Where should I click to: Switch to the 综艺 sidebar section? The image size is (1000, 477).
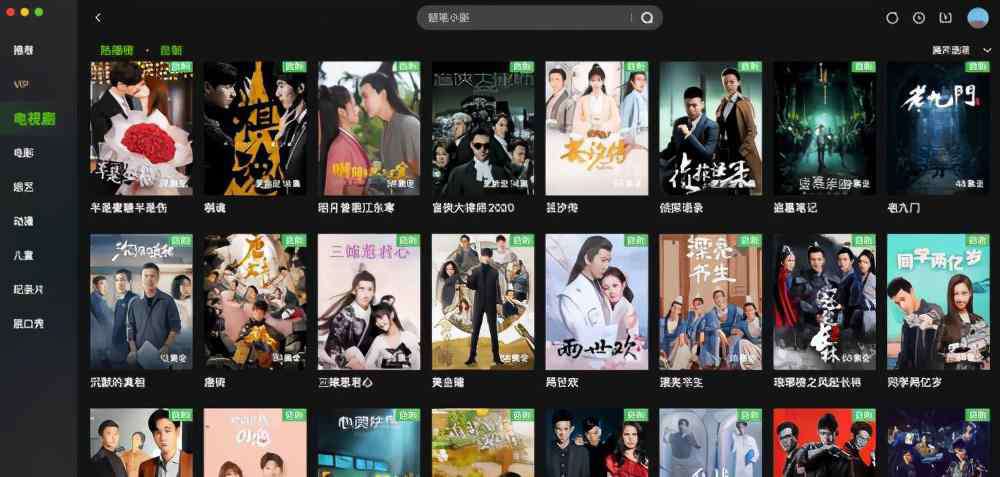[23, 187]
